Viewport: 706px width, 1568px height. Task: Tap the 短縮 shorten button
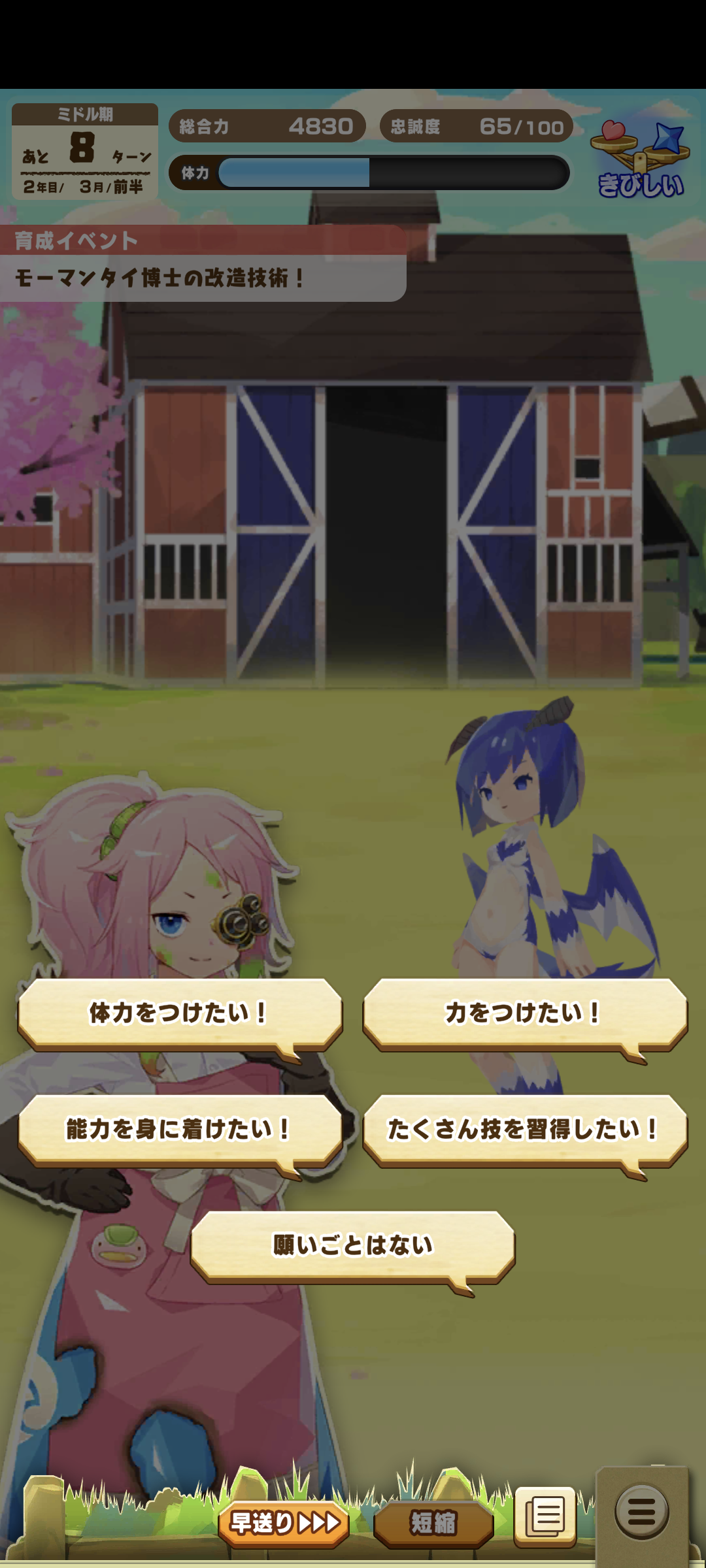[x=433, y=1523]
